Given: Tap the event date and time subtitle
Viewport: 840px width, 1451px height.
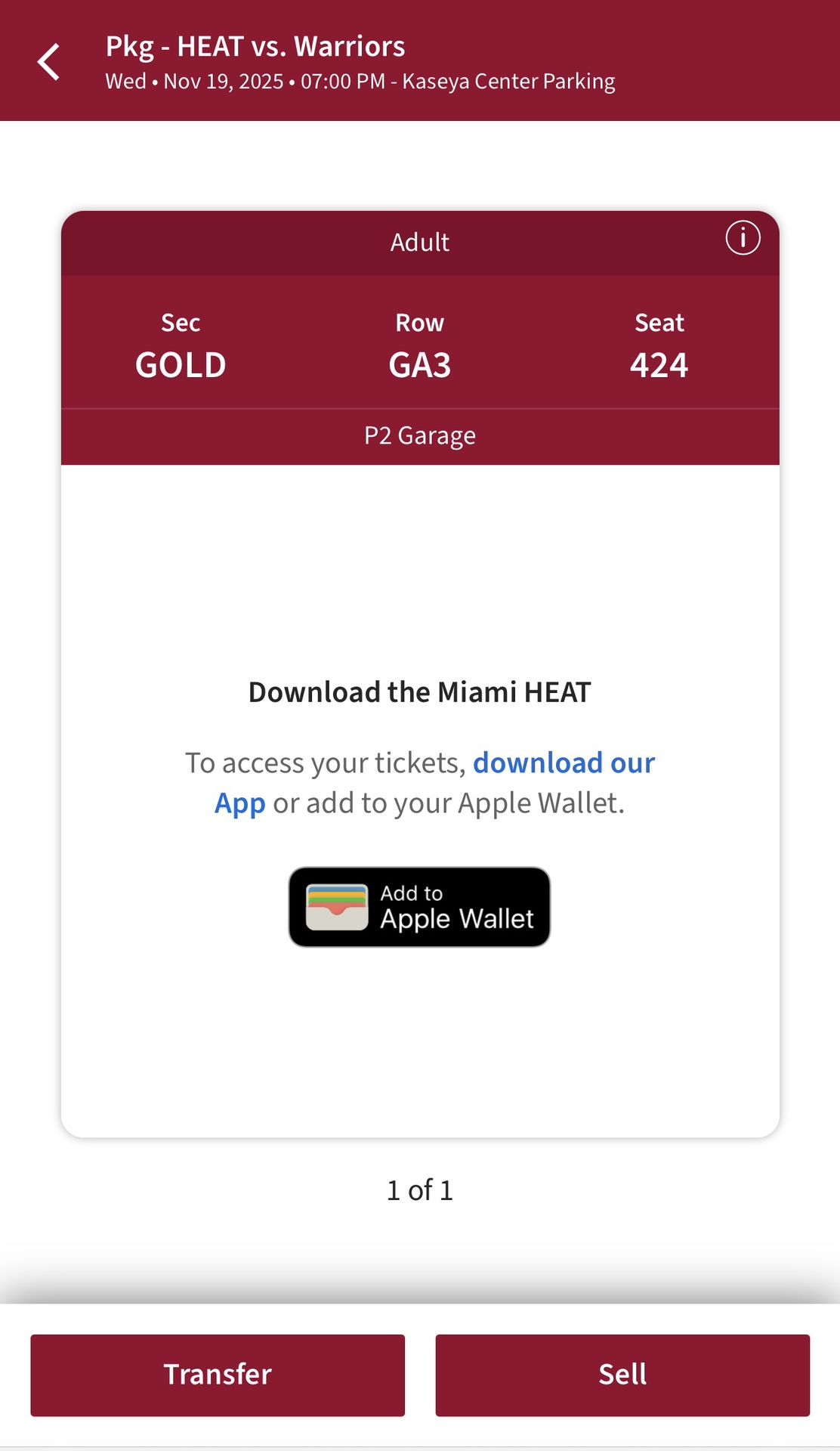Looking at the screenshot, I should 360,81.
